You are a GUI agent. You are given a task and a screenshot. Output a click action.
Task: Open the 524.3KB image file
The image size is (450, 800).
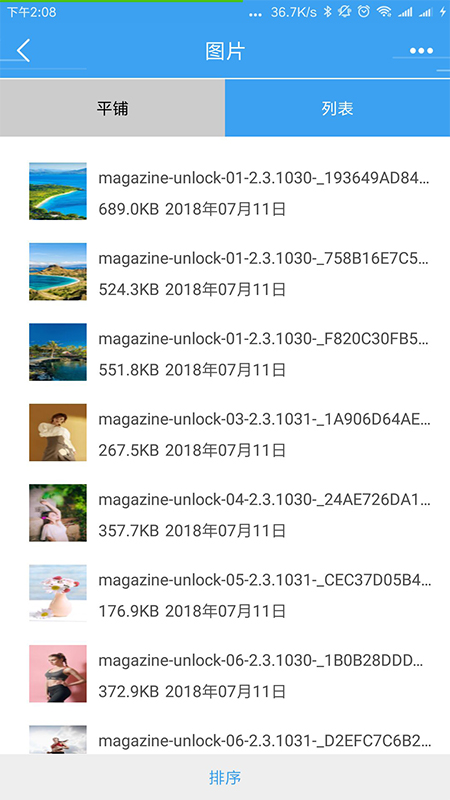[225, 271]
